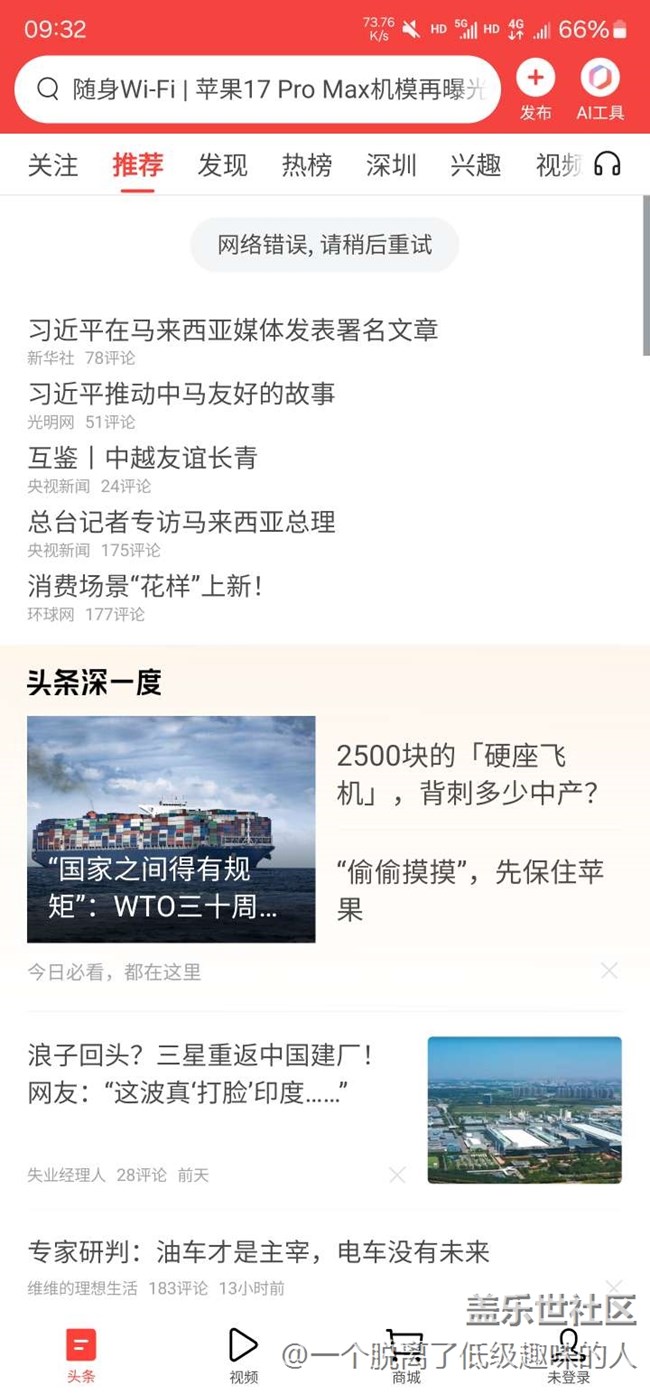This screenshot has height=1394, width=650.
Task: Go to the 兴趣 tab
Action: pos(476,165)
